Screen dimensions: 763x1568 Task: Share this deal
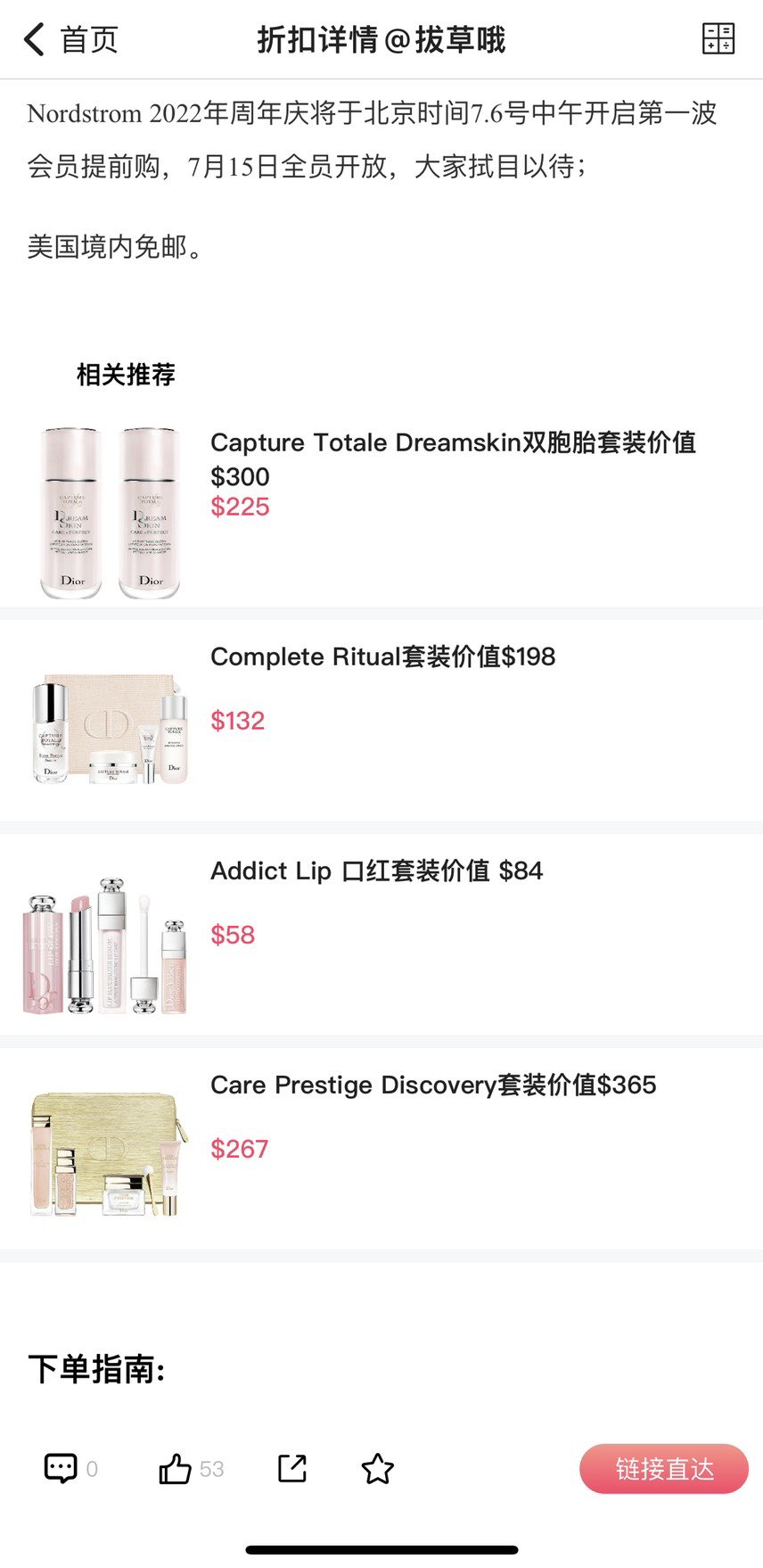click(x=292, y=1468)
